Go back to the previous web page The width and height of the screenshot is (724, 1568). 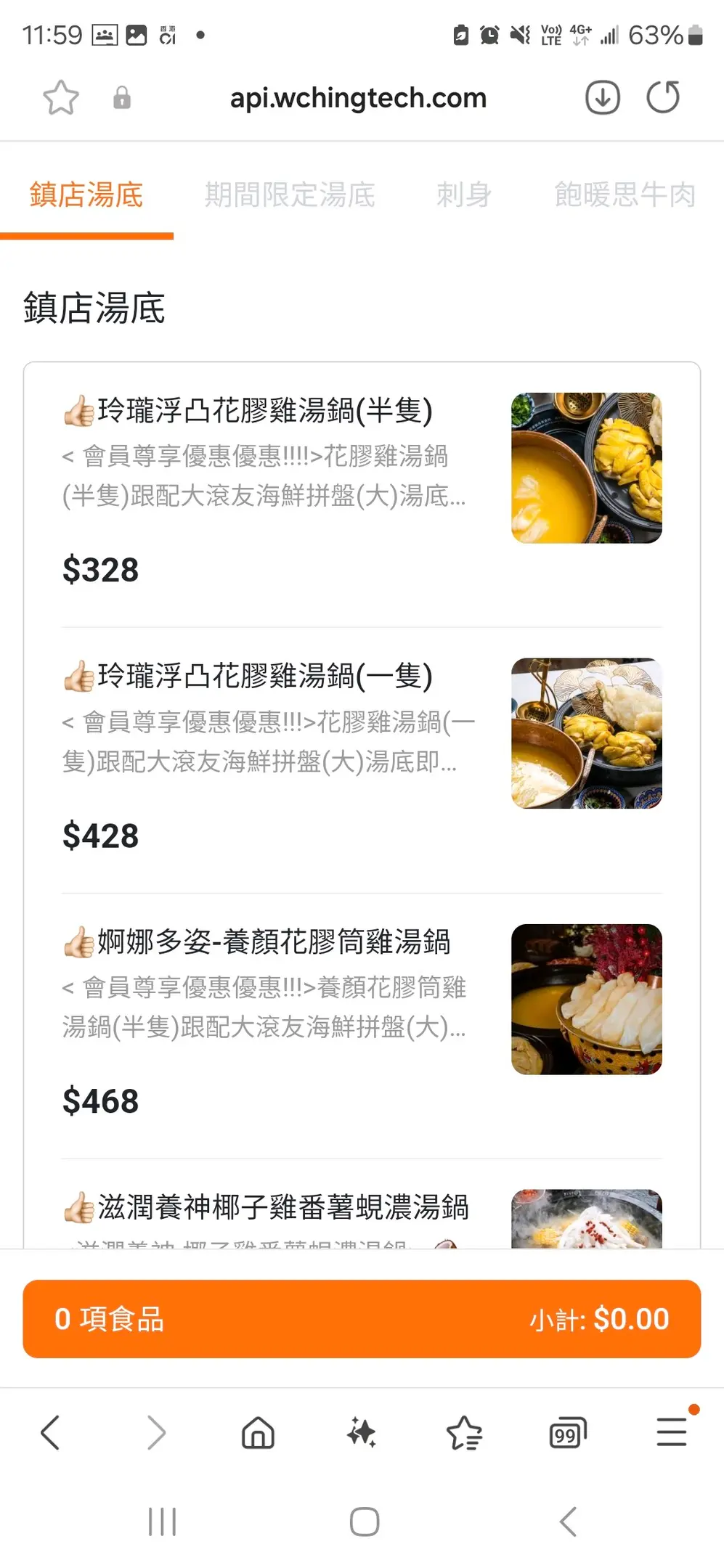pyautogui.click(x=51, y=1433)
